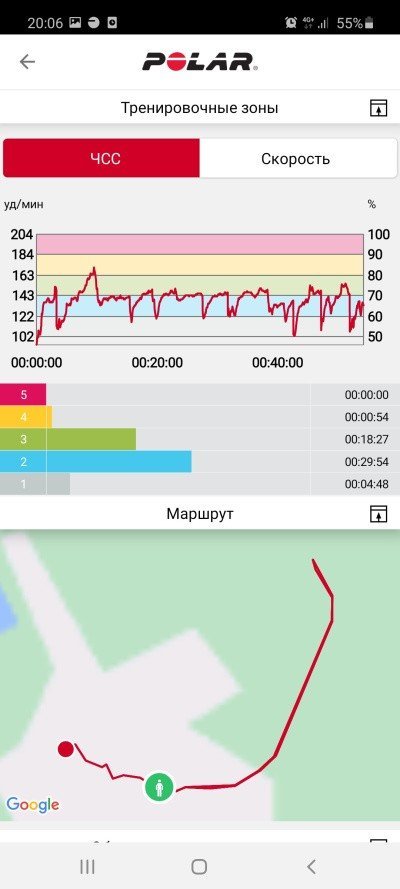Open recent apps from navigation bar

87,866
